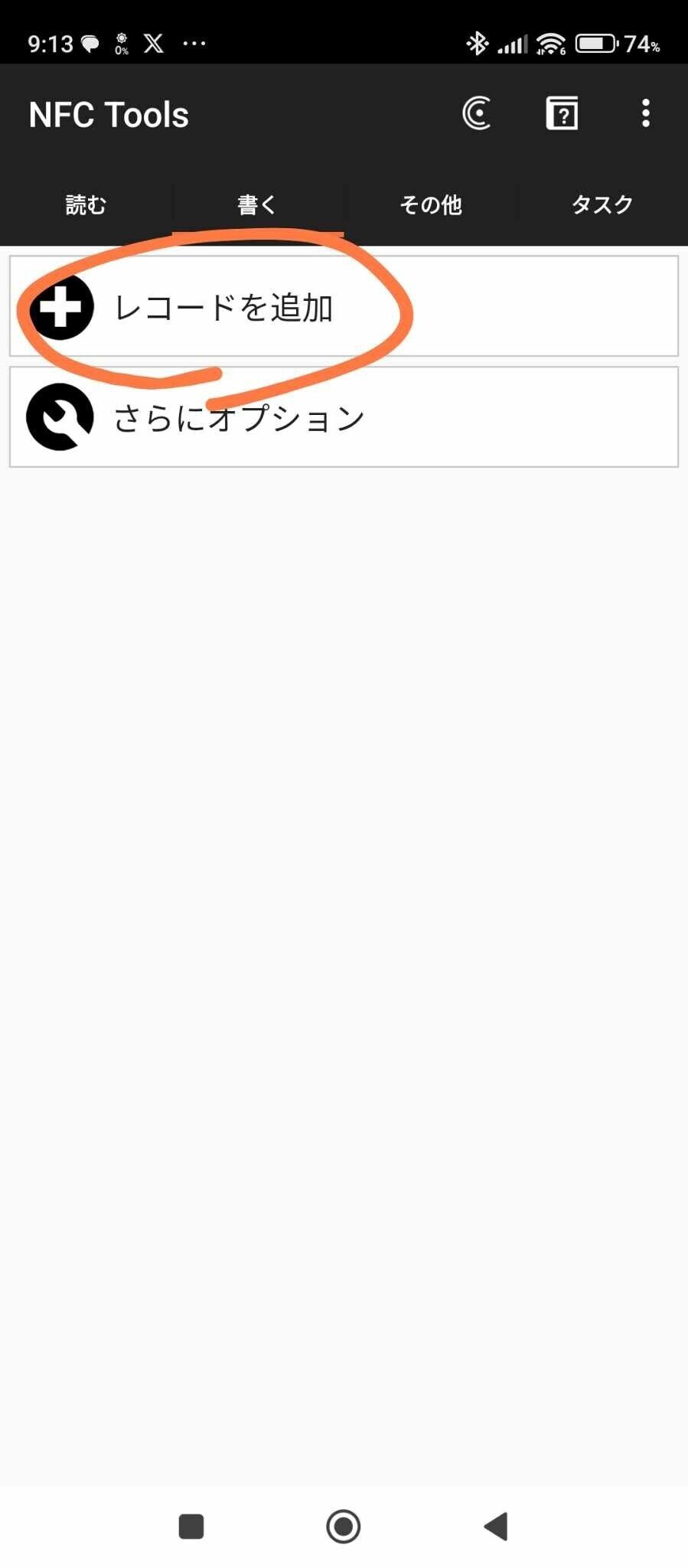Go to the タスク tab
This screenshot has width=688, height=1568.
point(602,204)
